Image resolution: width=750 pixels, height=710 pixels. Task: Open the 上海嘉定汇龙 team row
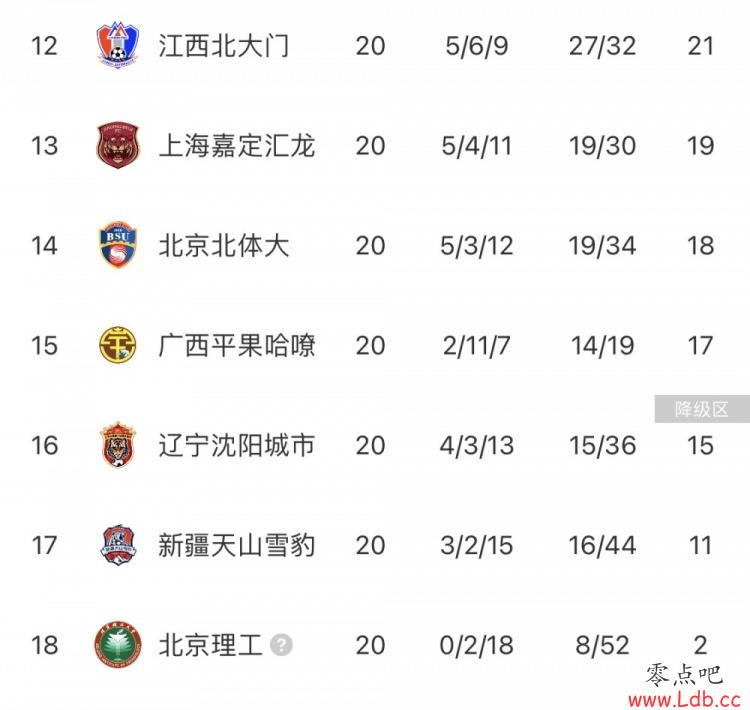pos(237,146)
